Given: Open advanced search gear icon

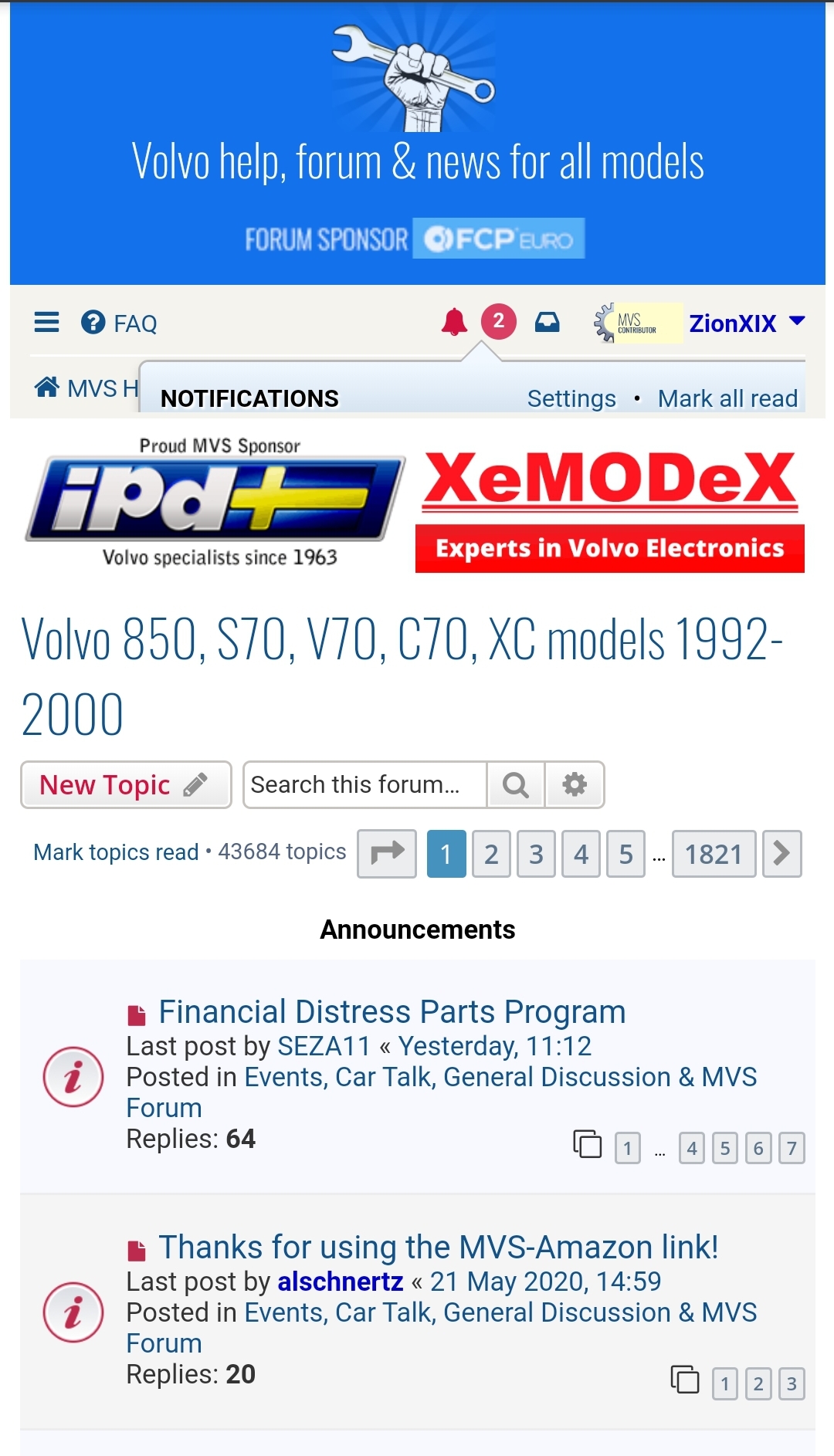Looking at the screenshot, I should (575, 784).
